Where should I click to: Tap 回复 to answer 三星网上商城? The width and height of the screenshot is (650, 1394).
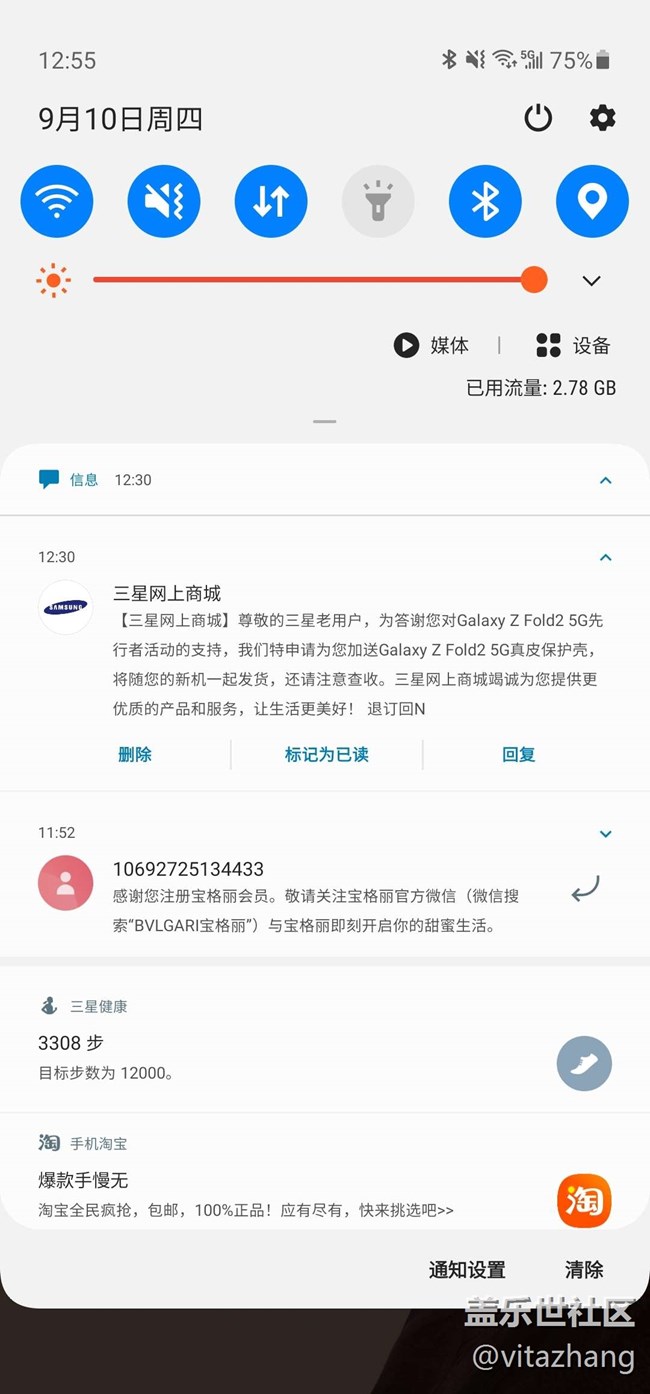click(x=519, y=755)
